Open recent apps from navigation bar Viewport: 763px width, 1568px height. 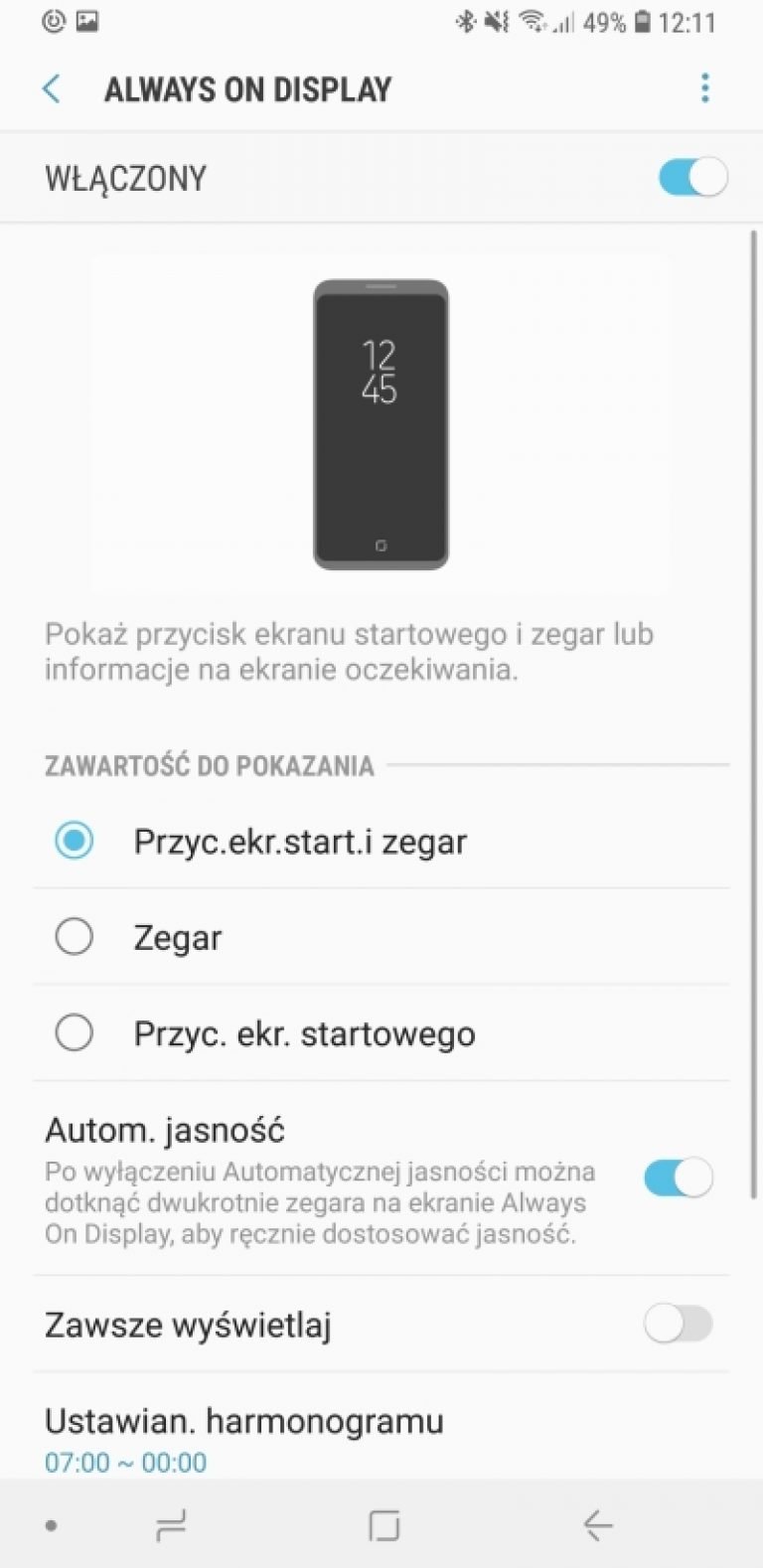pos(171,1525)
